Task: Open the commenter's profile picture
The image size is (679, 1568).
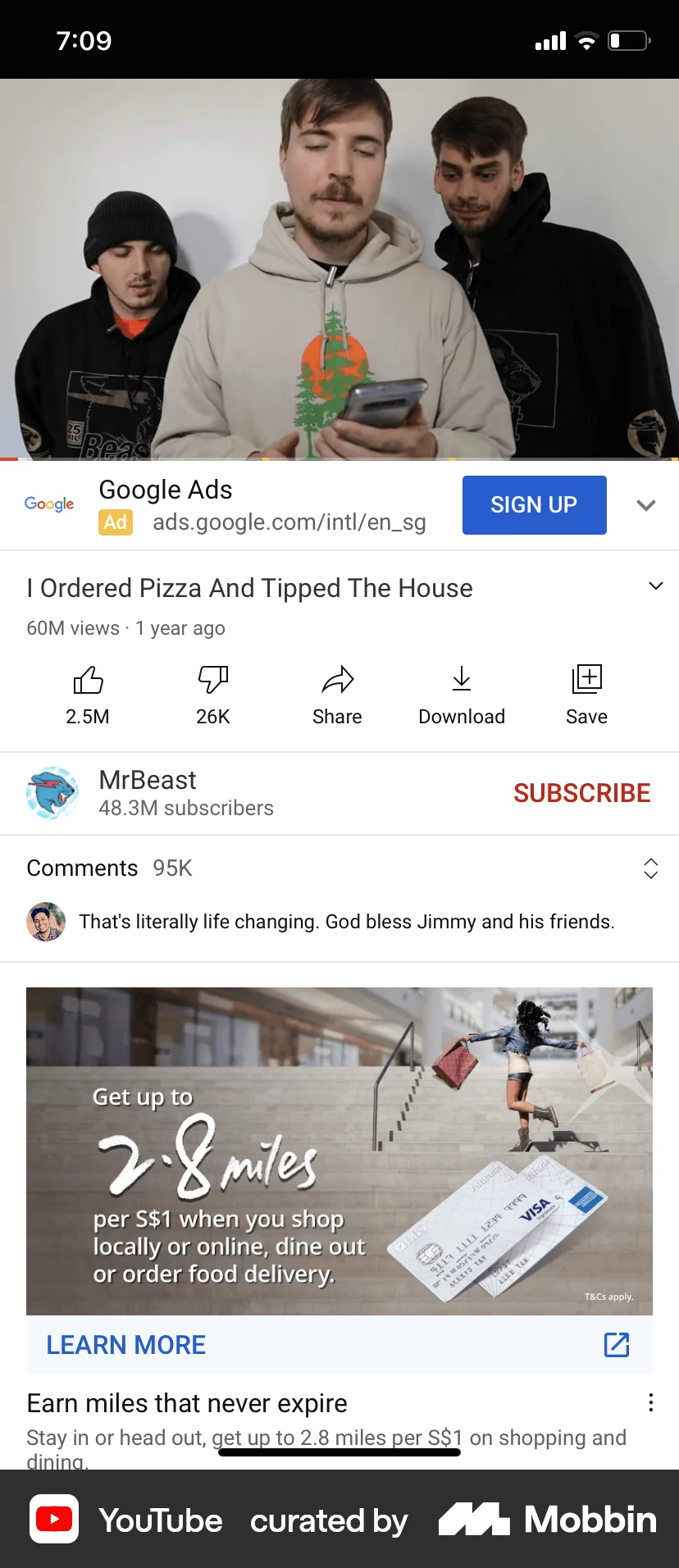Action: click(46, 921)
